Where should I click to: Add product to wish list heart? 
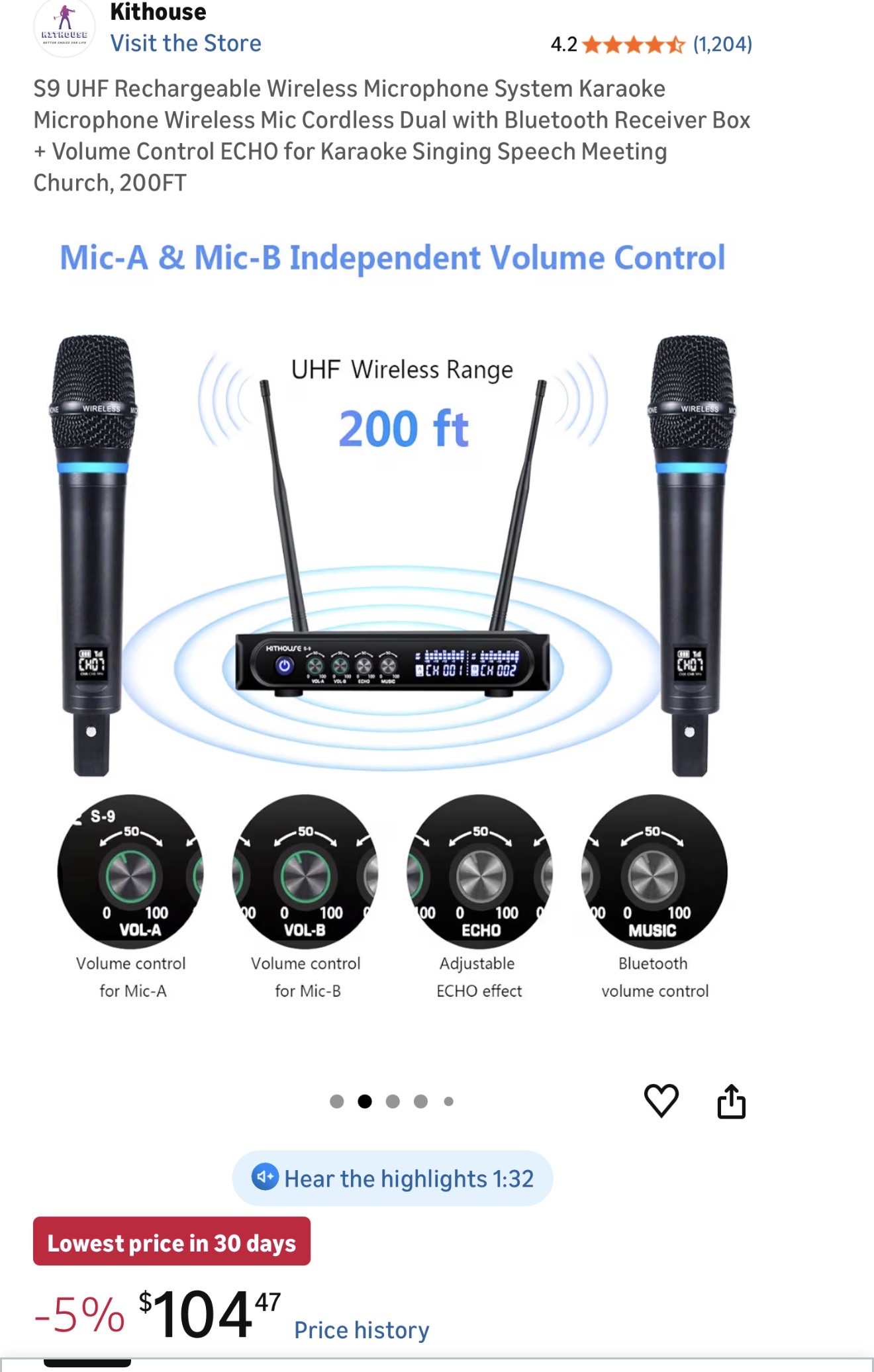coord(661,1101)
